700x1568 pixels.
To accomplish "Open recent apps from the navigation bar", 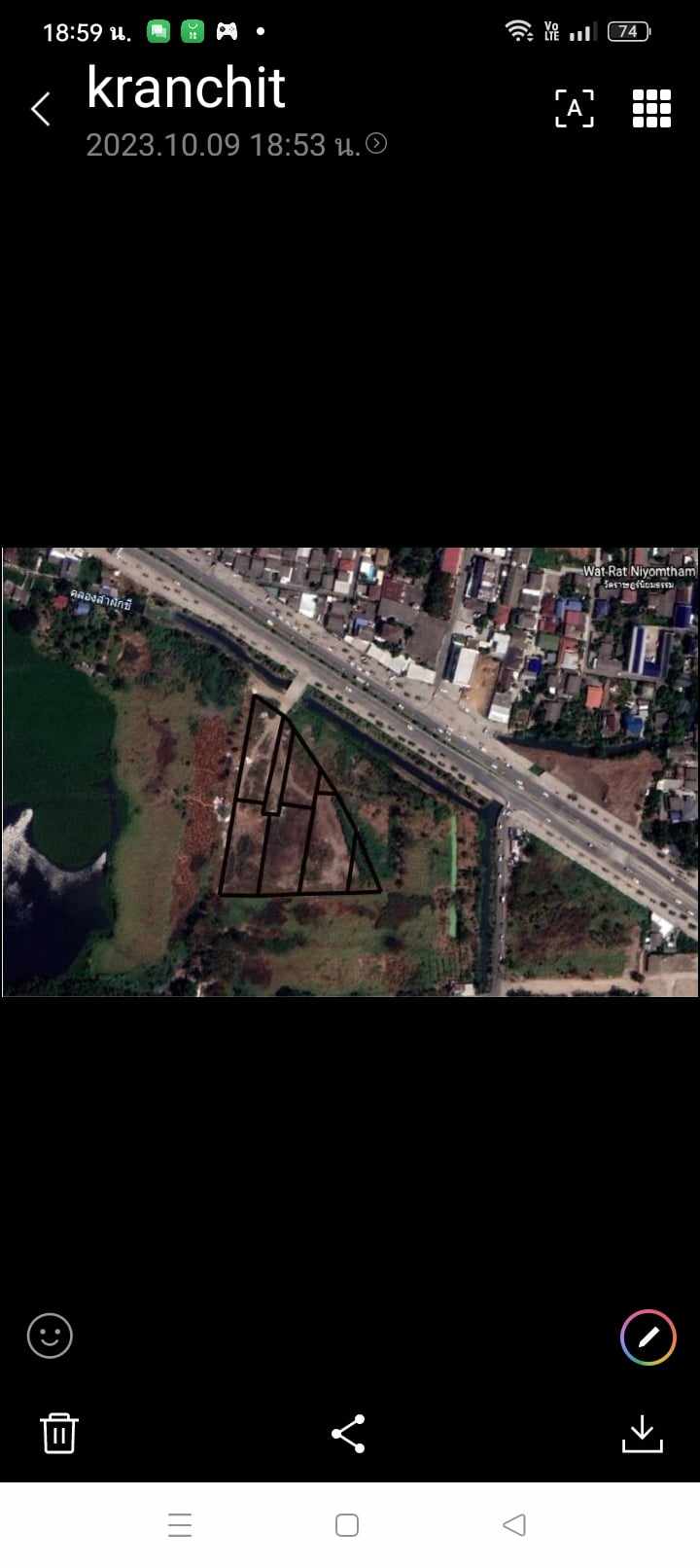I will pyautogui.click(x=180, y=1524).
